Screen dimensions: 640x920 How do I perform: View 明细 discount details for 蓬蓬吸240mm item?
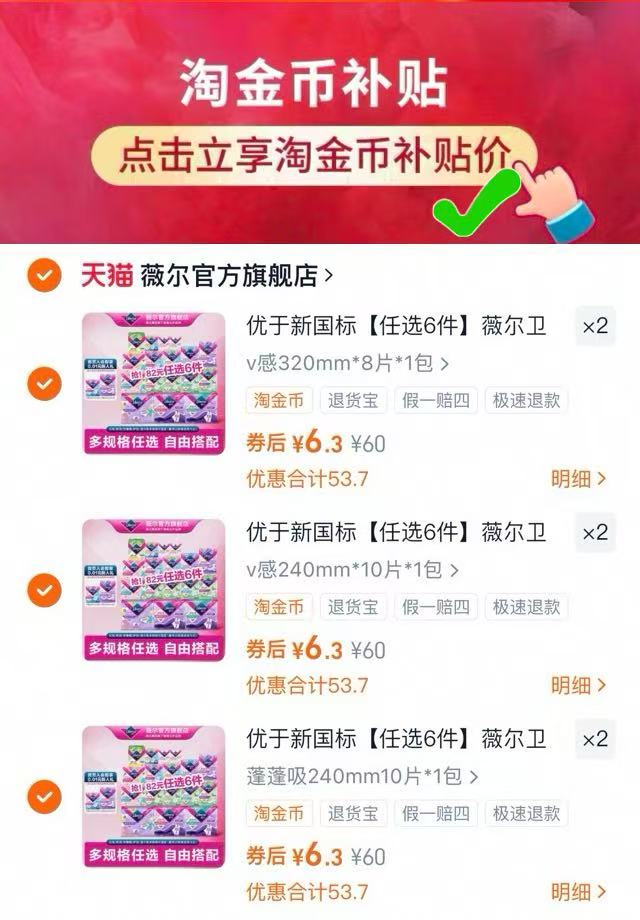click(x=578, y=892)
